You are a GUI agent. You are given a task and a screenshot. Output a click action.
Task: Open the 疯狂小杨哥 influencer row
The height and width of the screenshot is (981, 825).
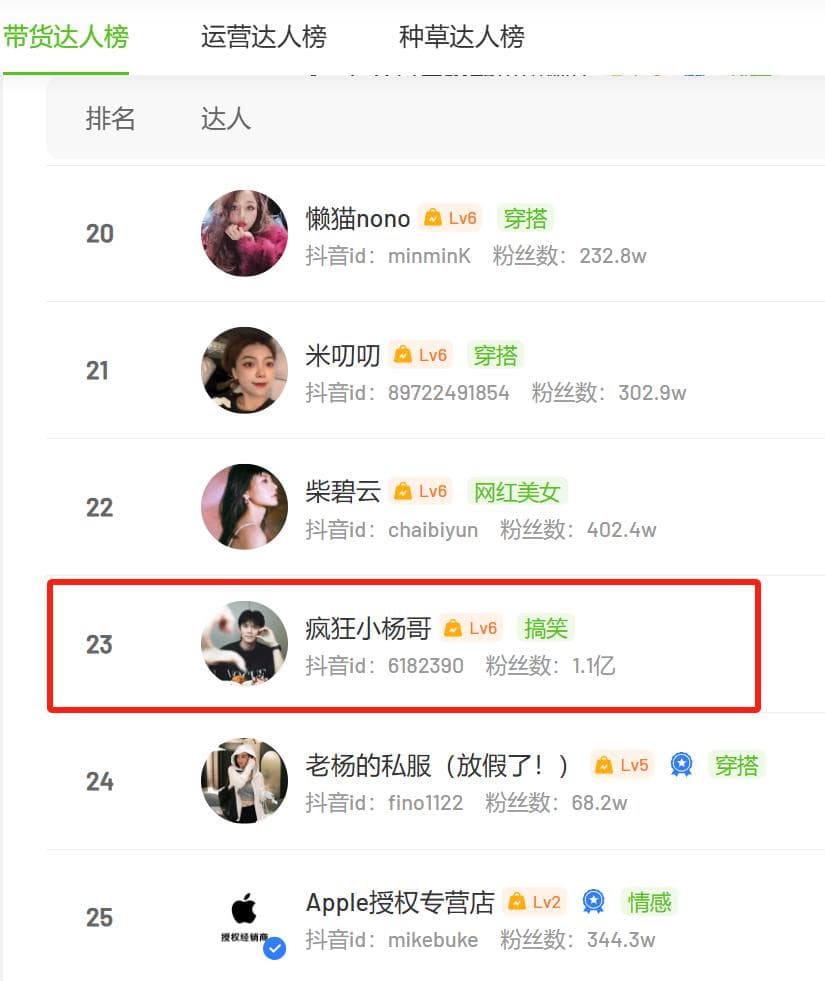point(367,628)
